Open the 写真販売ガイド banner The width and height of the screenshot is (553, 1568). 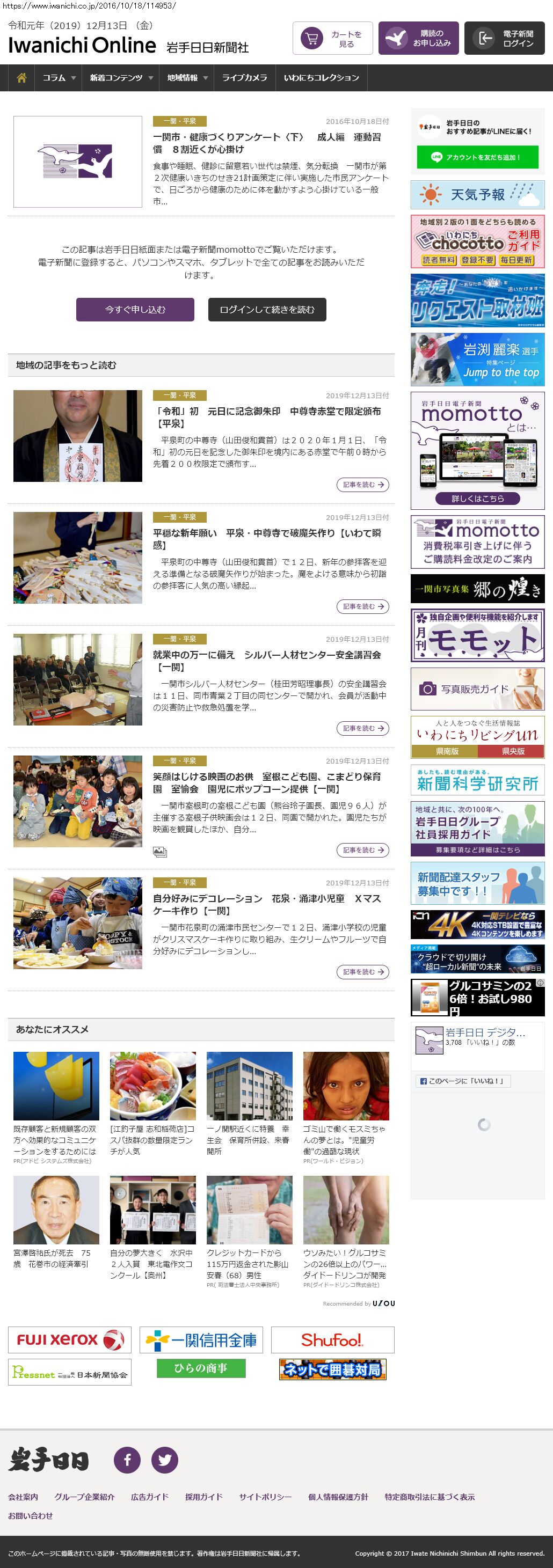(477, 688)
